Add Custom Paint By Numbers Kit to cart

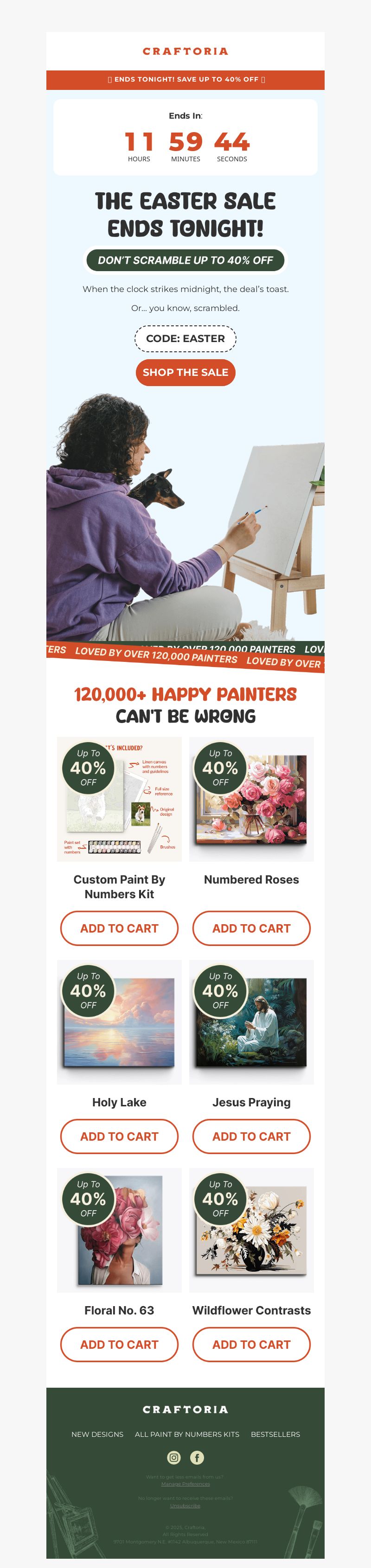119,927
